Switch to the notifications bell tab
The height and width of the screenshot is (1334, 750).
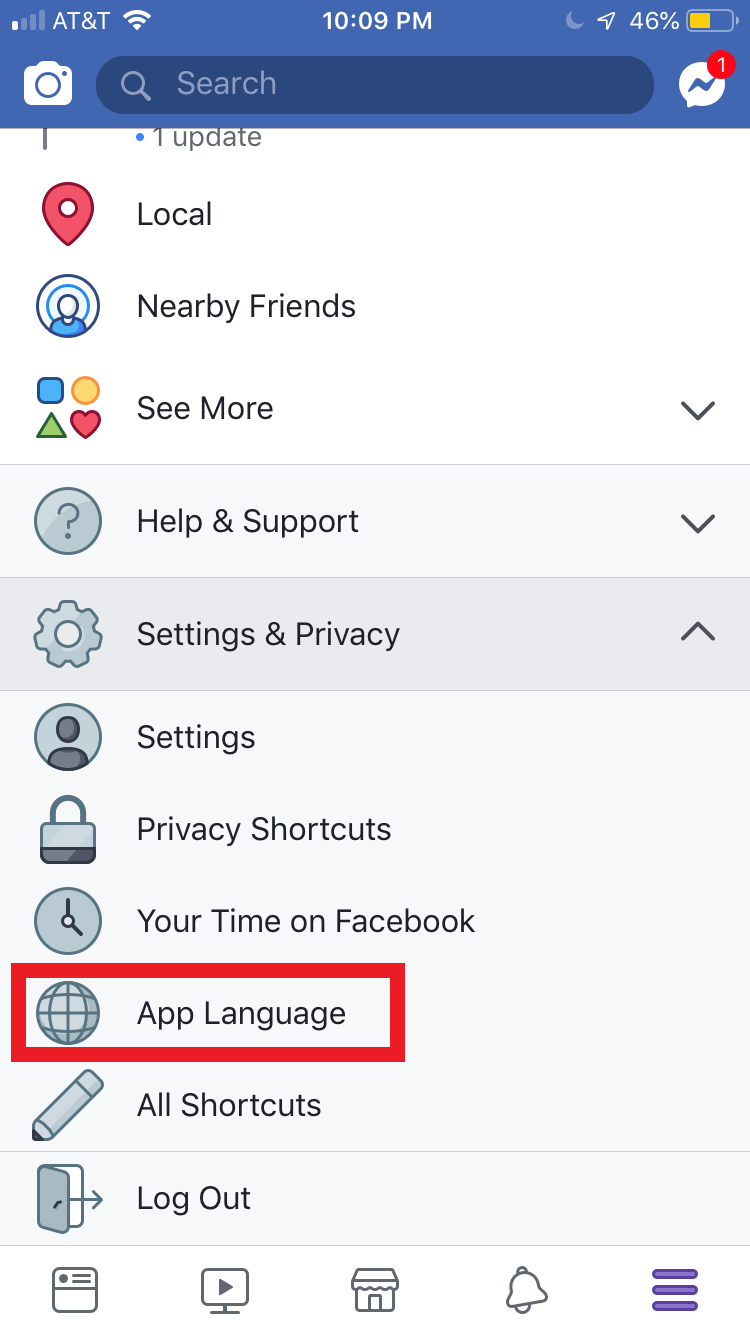(x=526, y=1289)
